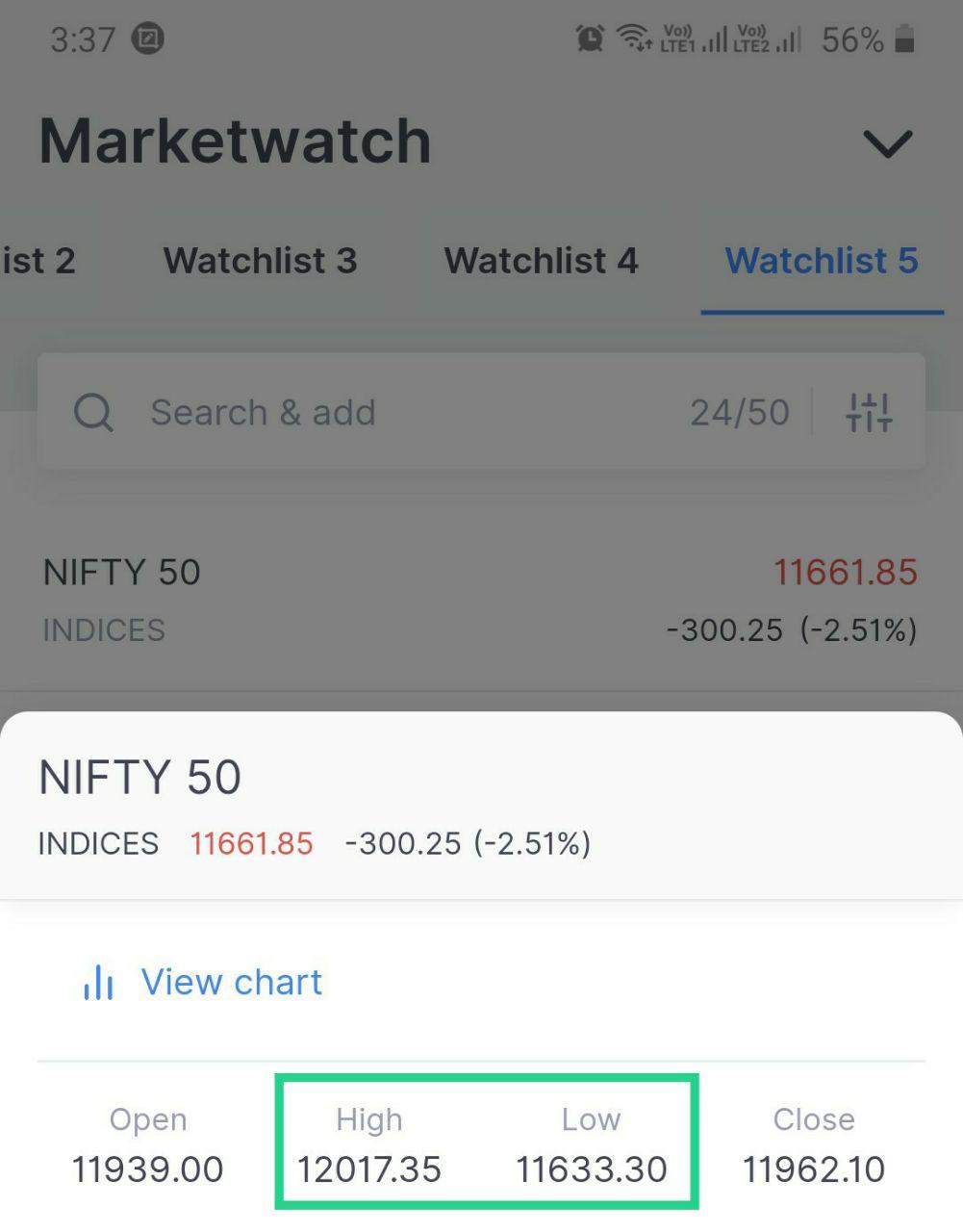This screenshot has width=963, height=1232.
Task: Tap the search magnifier icon
Action: (x=92, y=412)
